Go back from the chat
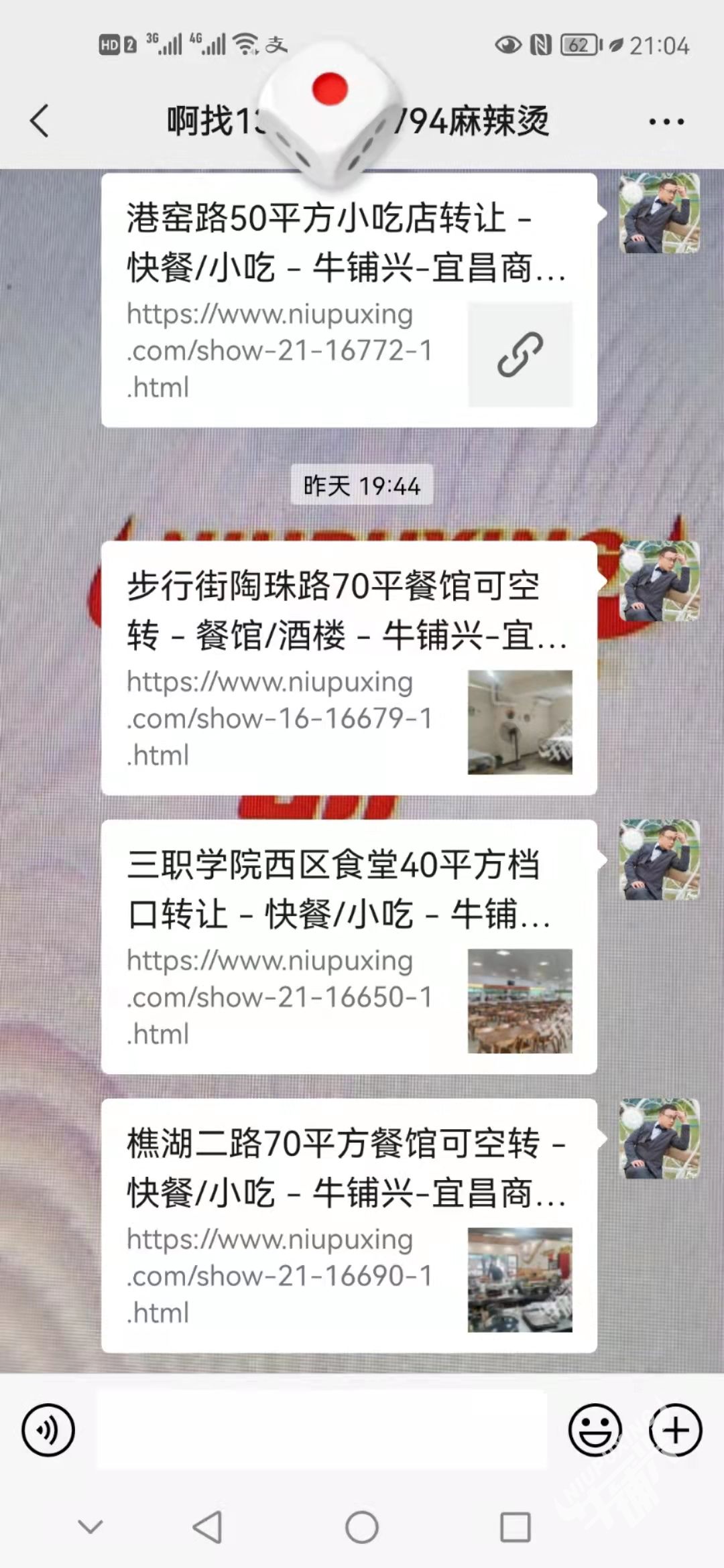The image size is (724, 1568). click(40, 121)
